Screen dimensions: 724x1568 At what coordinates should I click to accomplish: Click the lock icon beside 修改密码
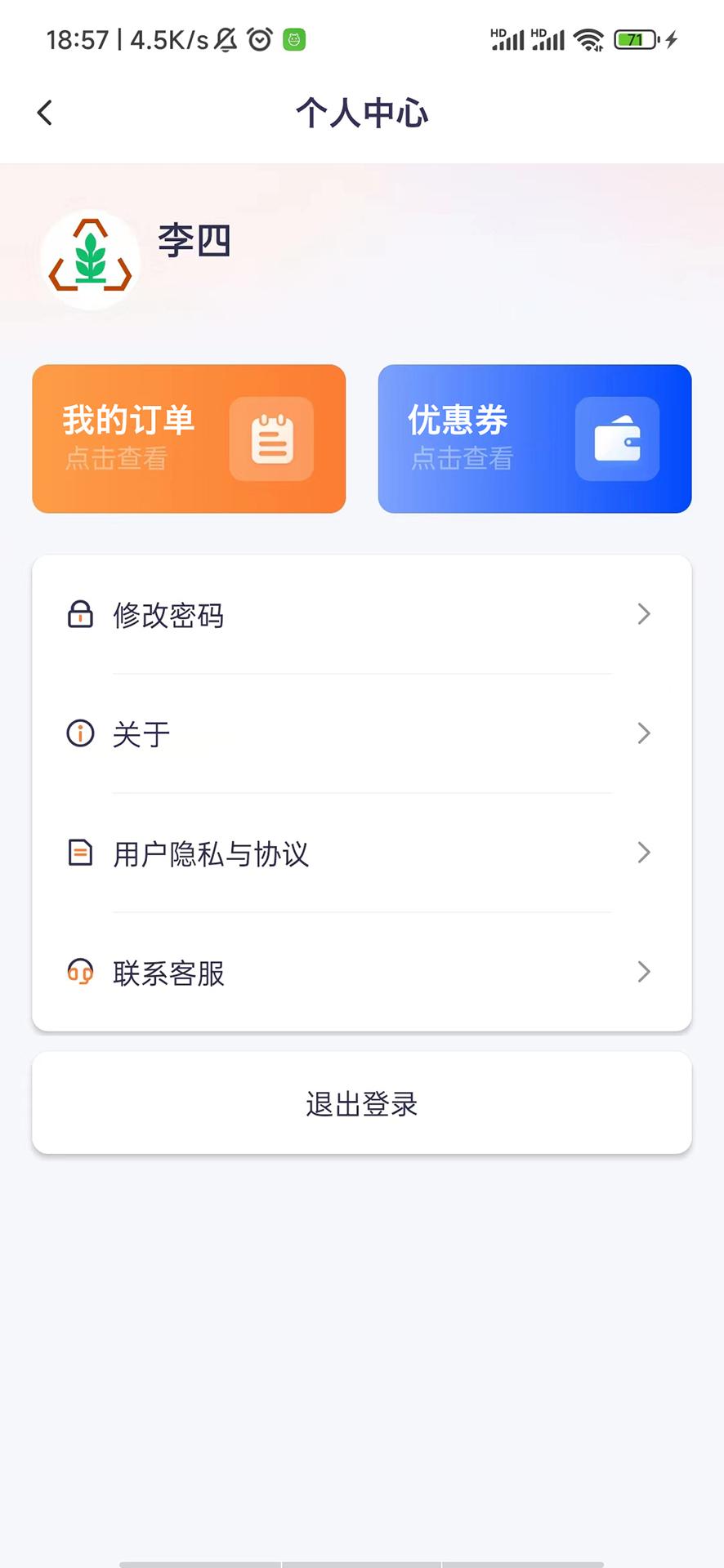pos(80,615)
